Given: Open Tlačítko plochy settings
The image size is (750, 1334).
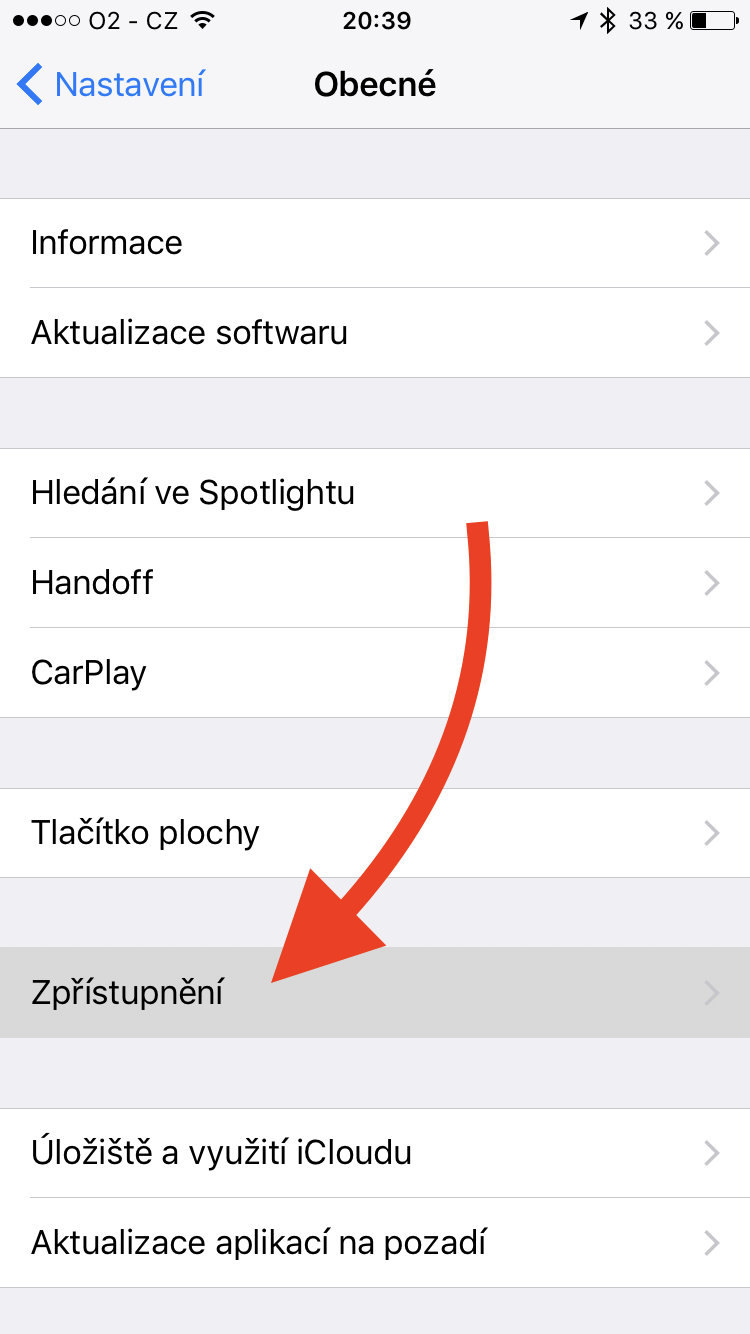Looking at the screenshot, I should click(x=375, y=833).
